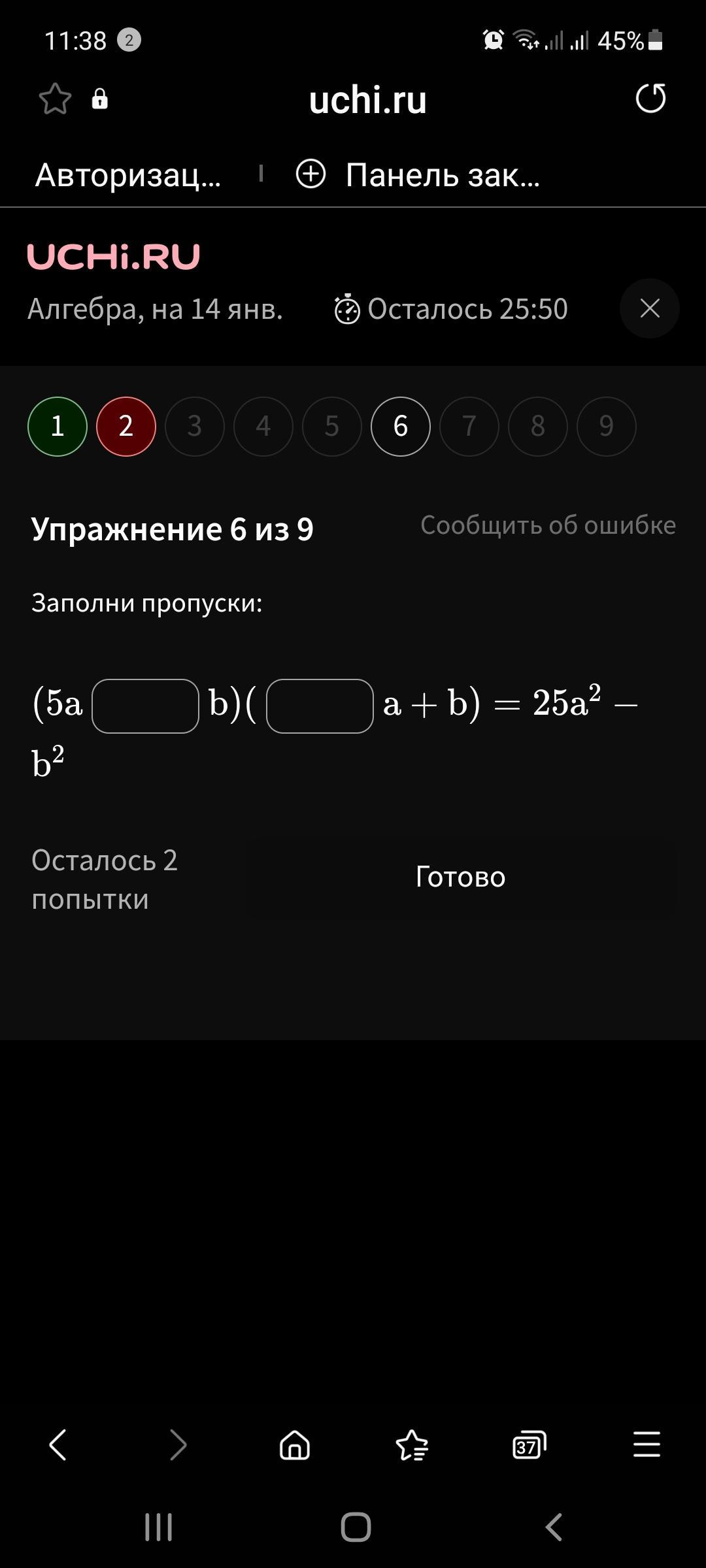The width and height of the screenshot is (706, 1568).
Task: Open recent apps from navigation bar
Action: coord(158,1527)
